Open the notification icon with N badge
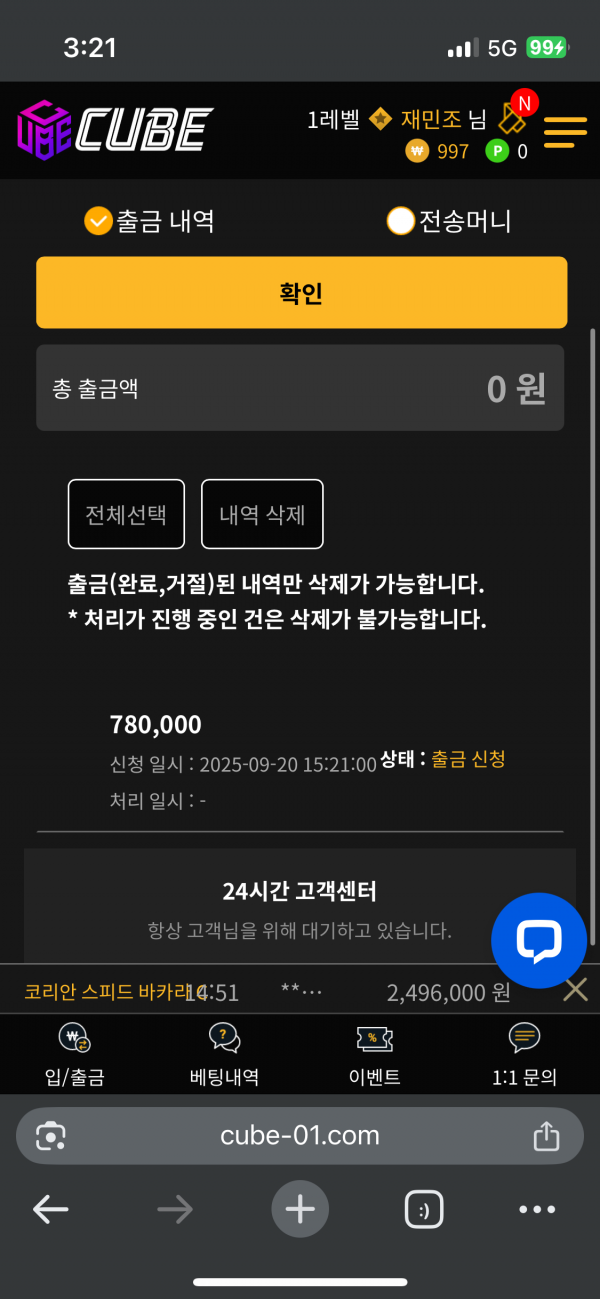The width and height of the screenshot is (600, 1299). pos(513,118)
